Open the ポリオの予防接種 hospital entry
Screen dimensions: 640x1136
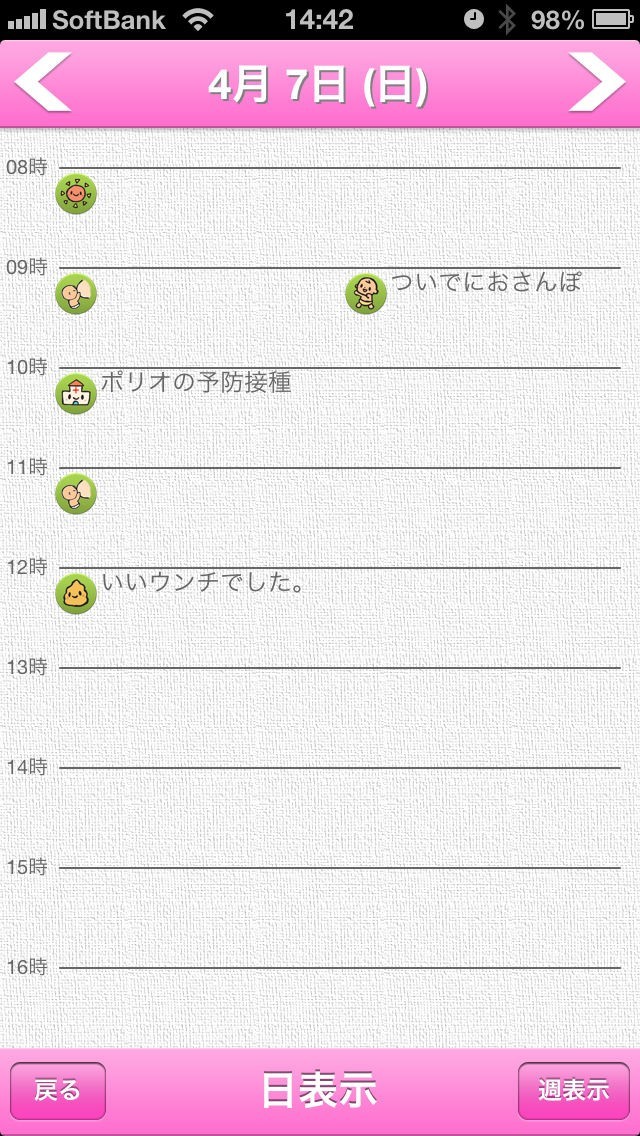(76, 393)
